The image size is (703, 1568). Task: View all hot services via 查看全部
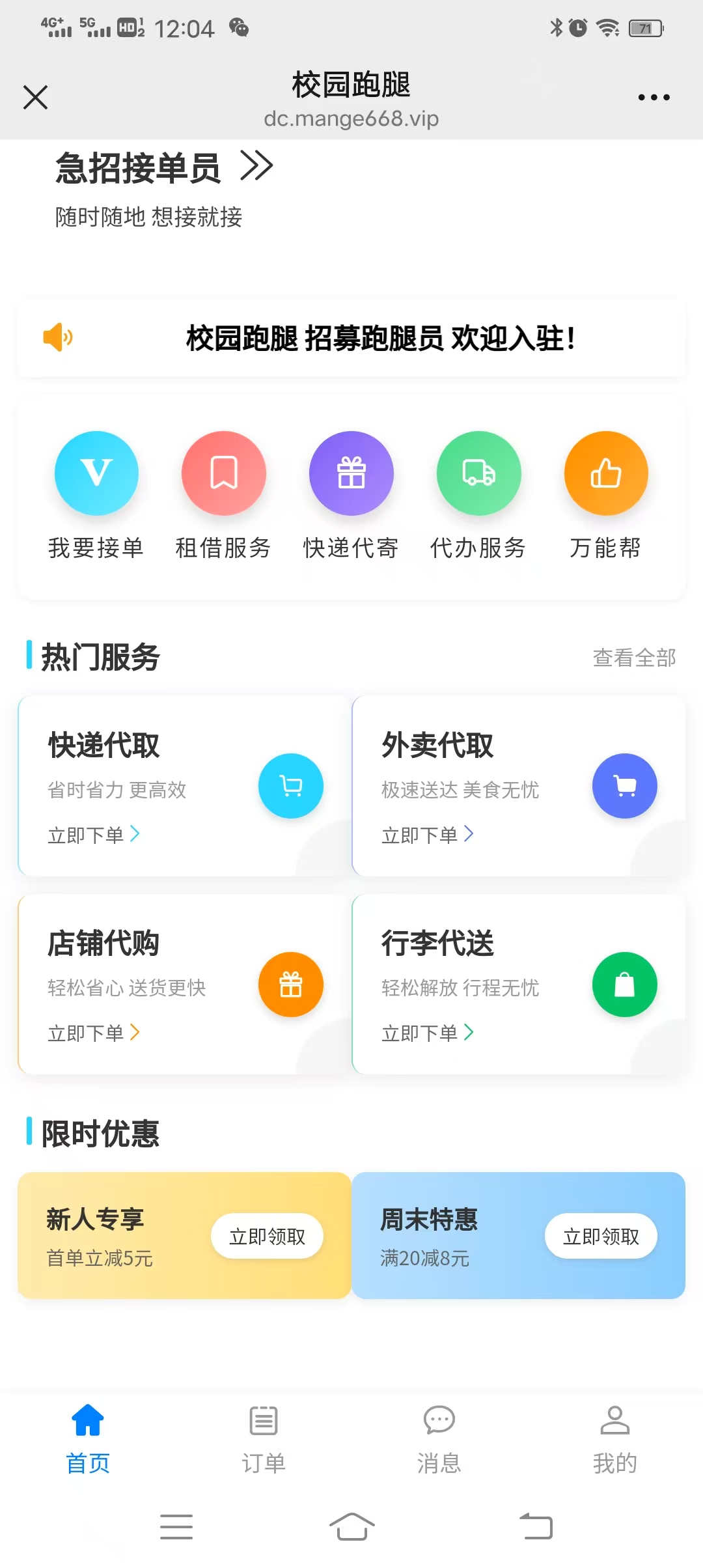pyautogui.click(x=634, y=658)
